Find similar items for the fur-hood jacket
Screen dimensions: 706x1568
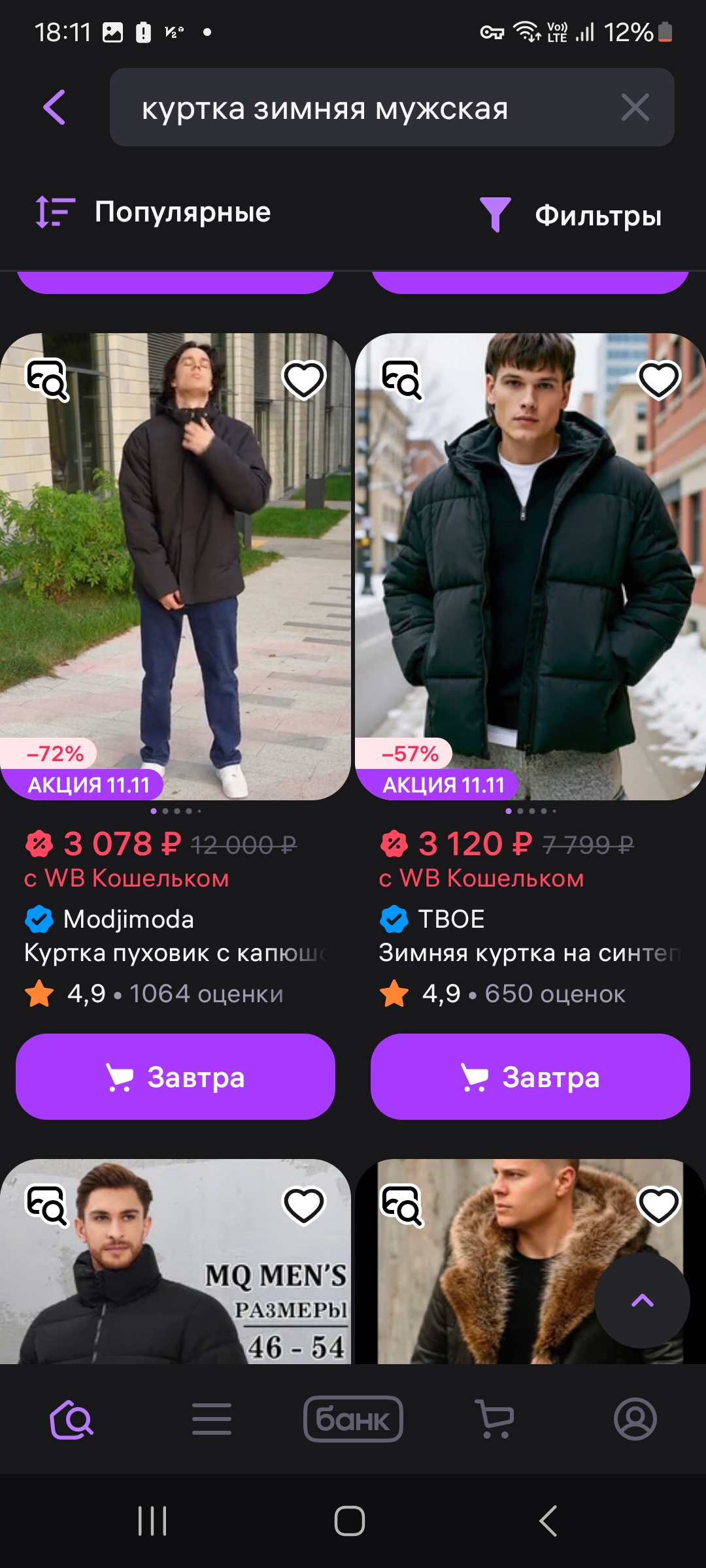pyautogui.click(x=401, y=1205)
